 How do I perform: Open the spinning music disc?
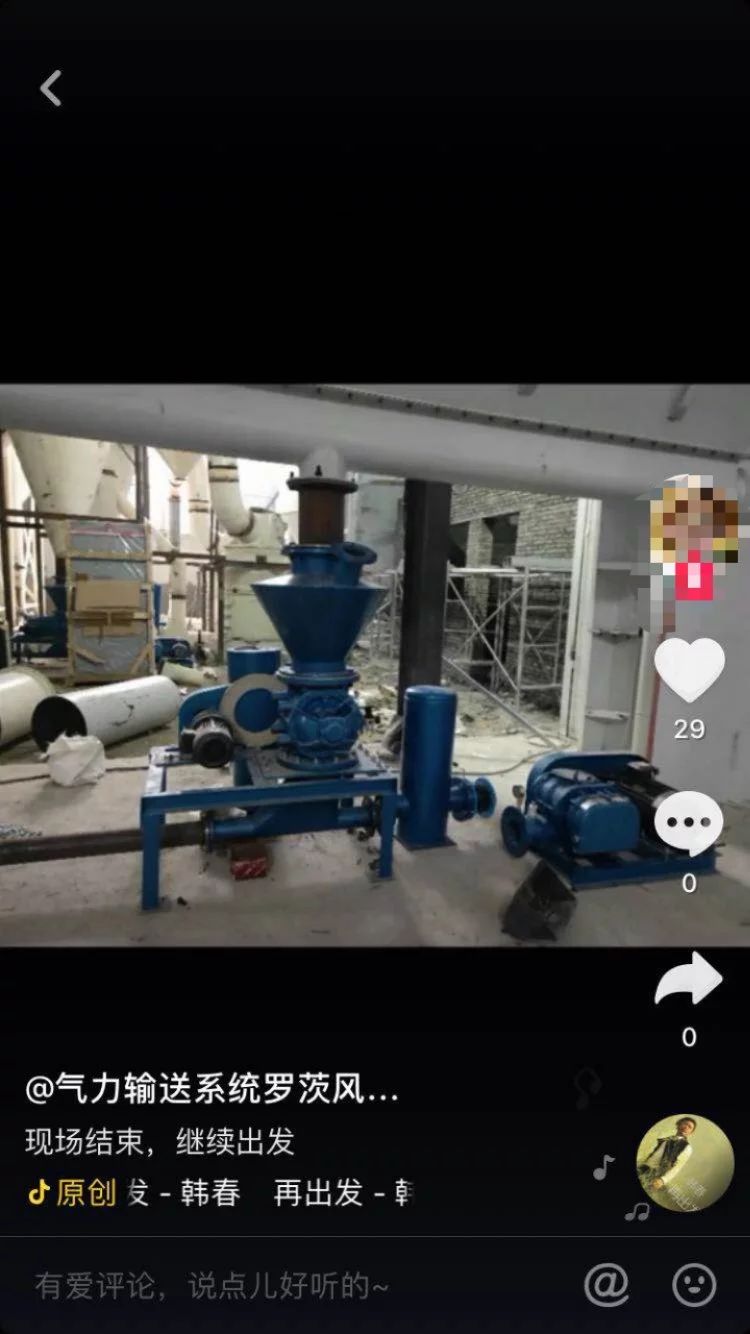click(x=685, y=1163)
